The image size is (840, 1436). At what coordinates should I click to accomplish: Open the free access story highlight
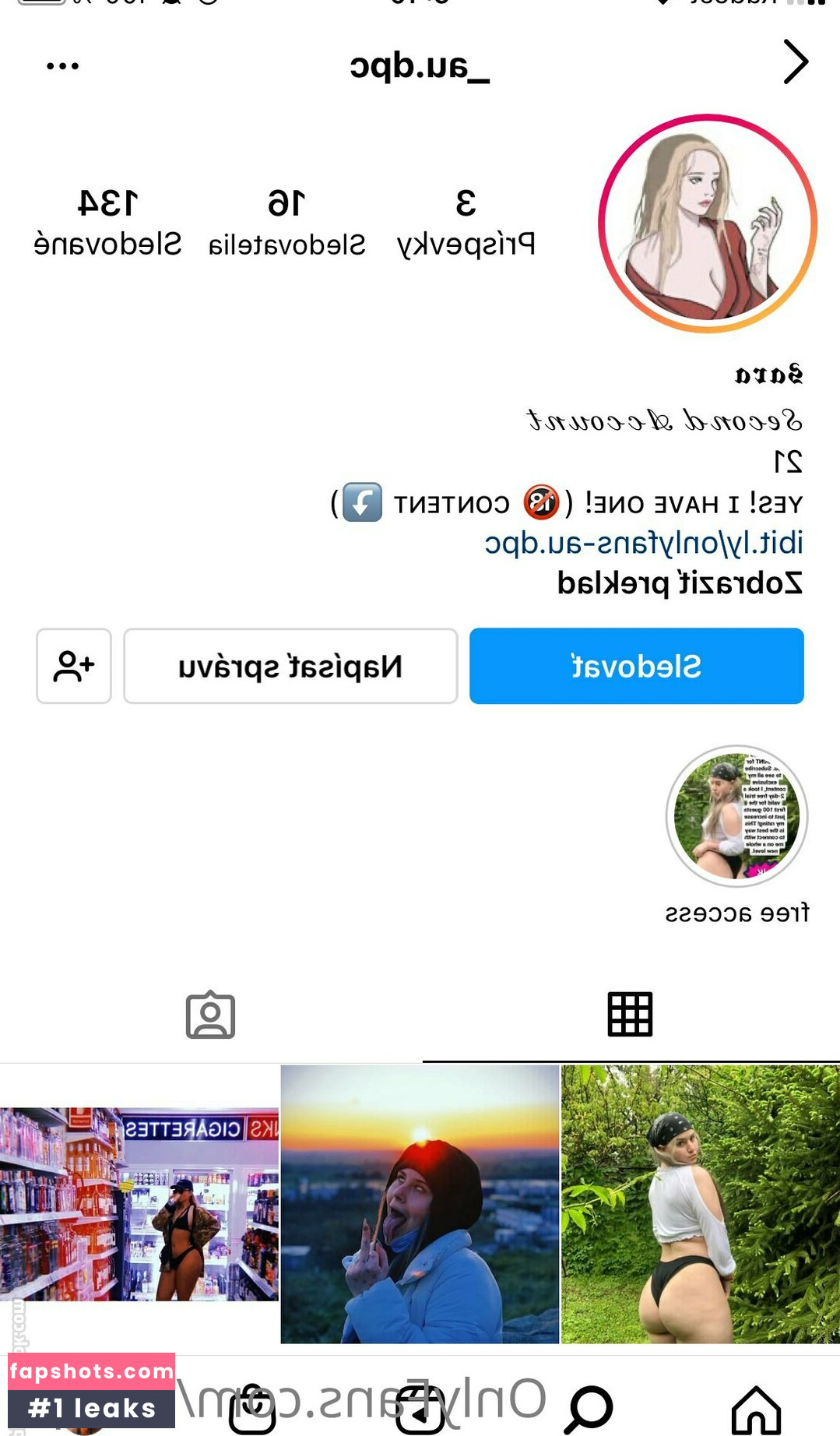coord(736,816)
